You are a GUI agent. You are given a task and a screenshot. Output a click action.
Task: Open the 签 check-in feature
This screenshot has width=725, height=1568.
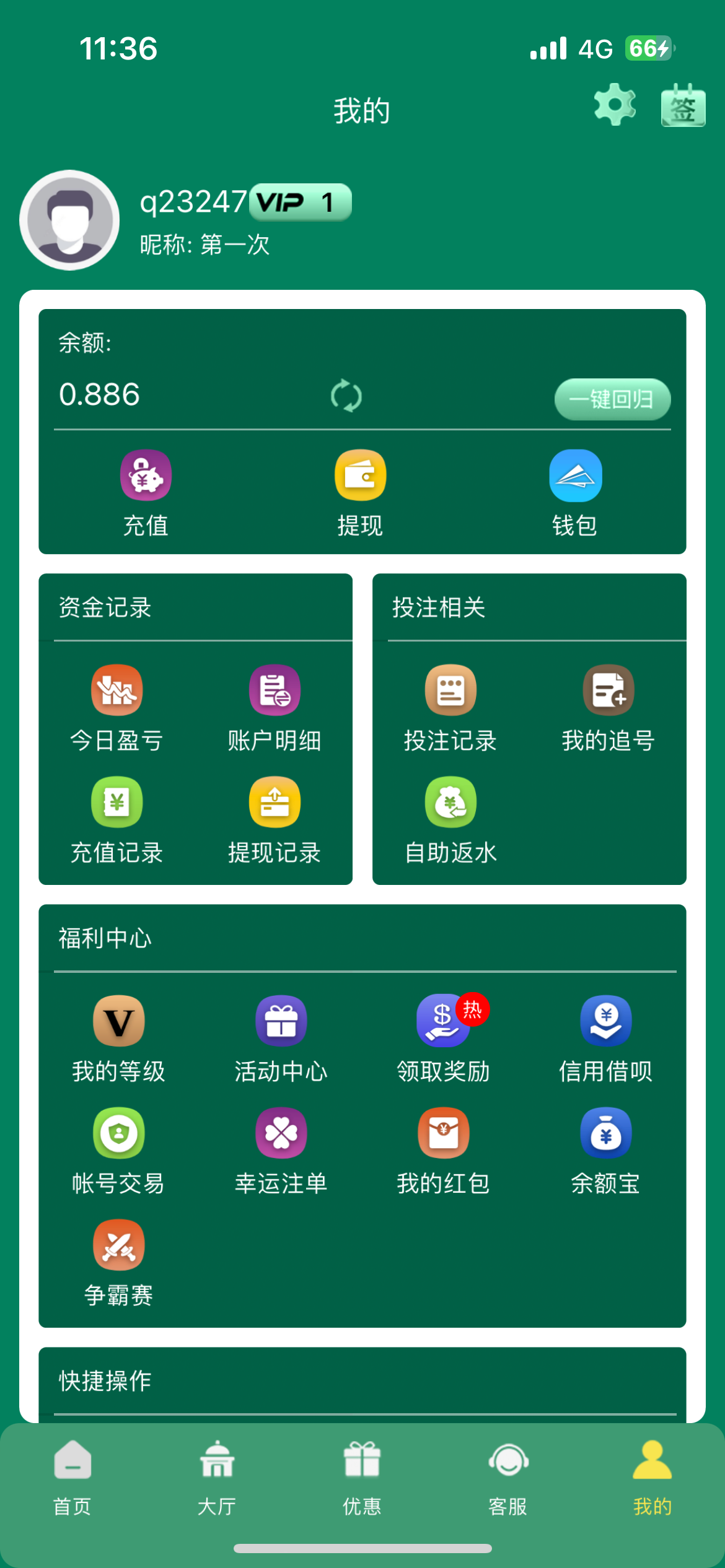(x=682, y=107)
